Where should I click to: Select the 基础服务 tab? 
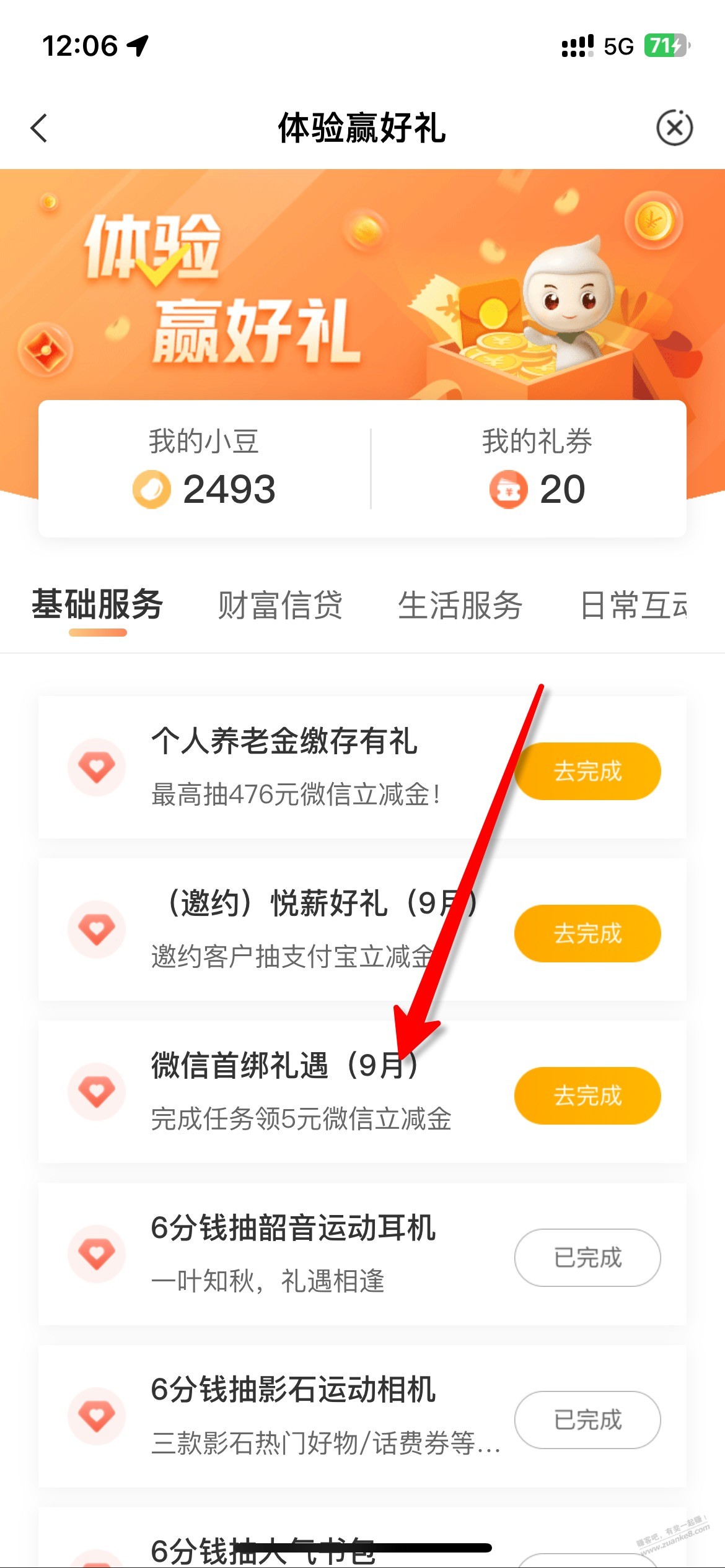click(97, 605)
